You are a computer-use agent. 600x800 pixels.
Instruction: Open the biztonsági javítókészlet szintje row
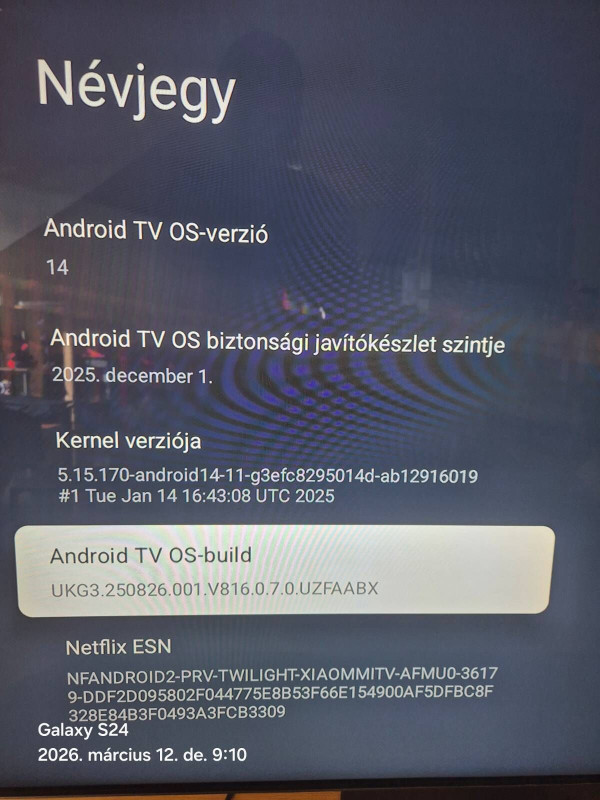coord(277,357)
